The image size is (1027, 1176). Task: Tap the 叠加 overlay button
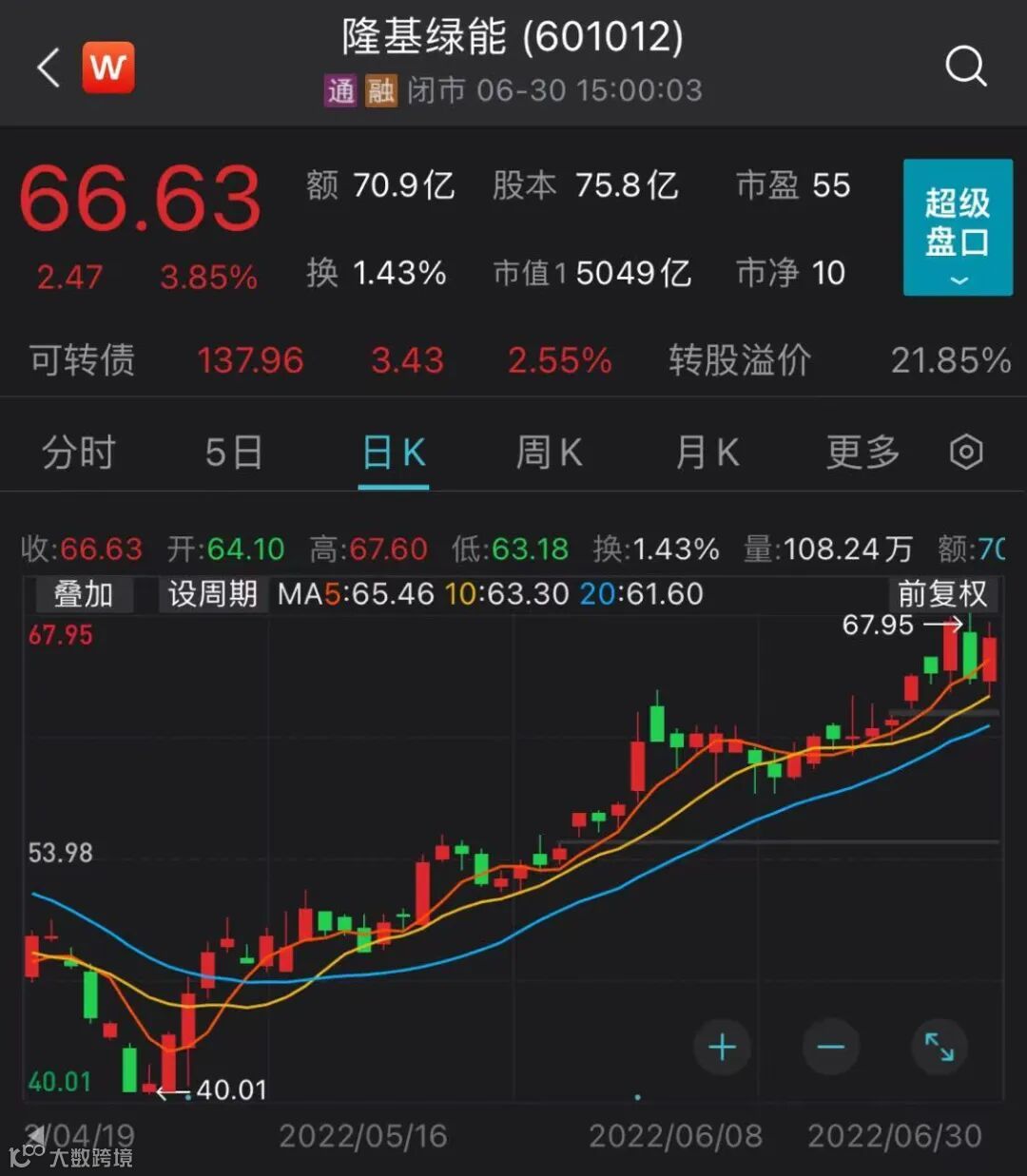coord(83,594)
